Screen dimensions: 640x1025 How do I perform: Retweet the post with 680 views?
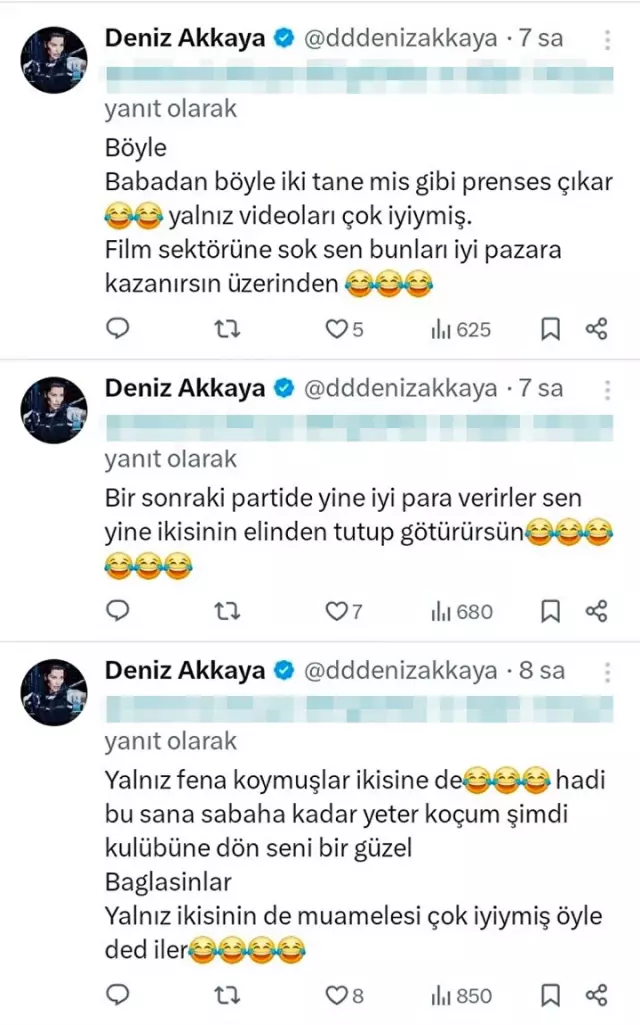(x=229, y=611)
